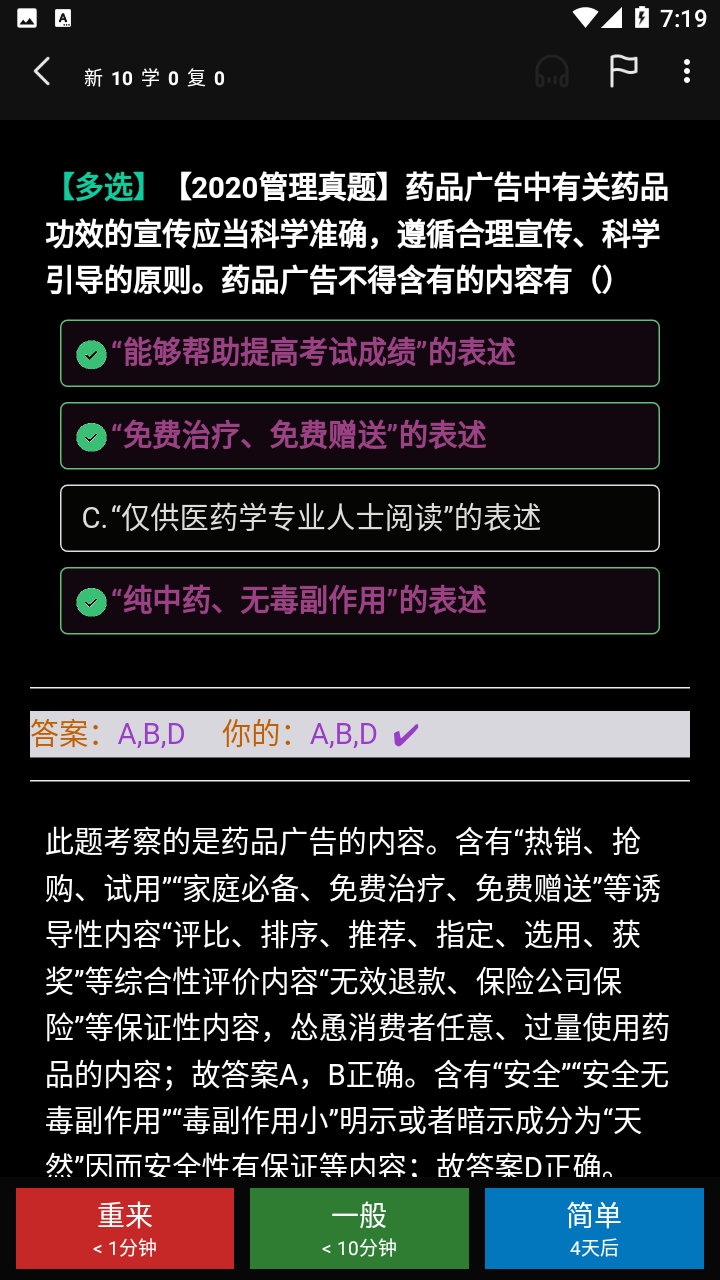Open the three-dot overflow menu
720x1280 pixels.
click(x=686, y=72)
